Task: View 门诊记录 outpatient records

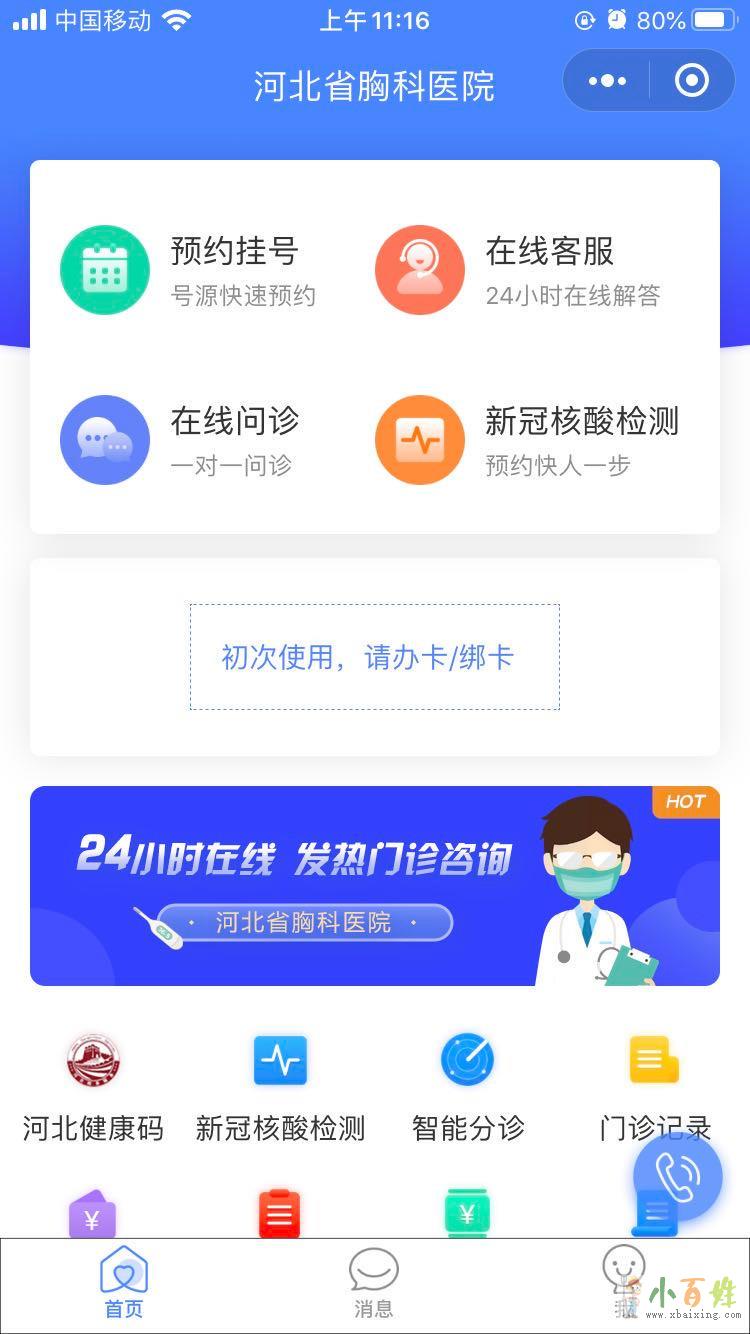Action: [655, 1085]
